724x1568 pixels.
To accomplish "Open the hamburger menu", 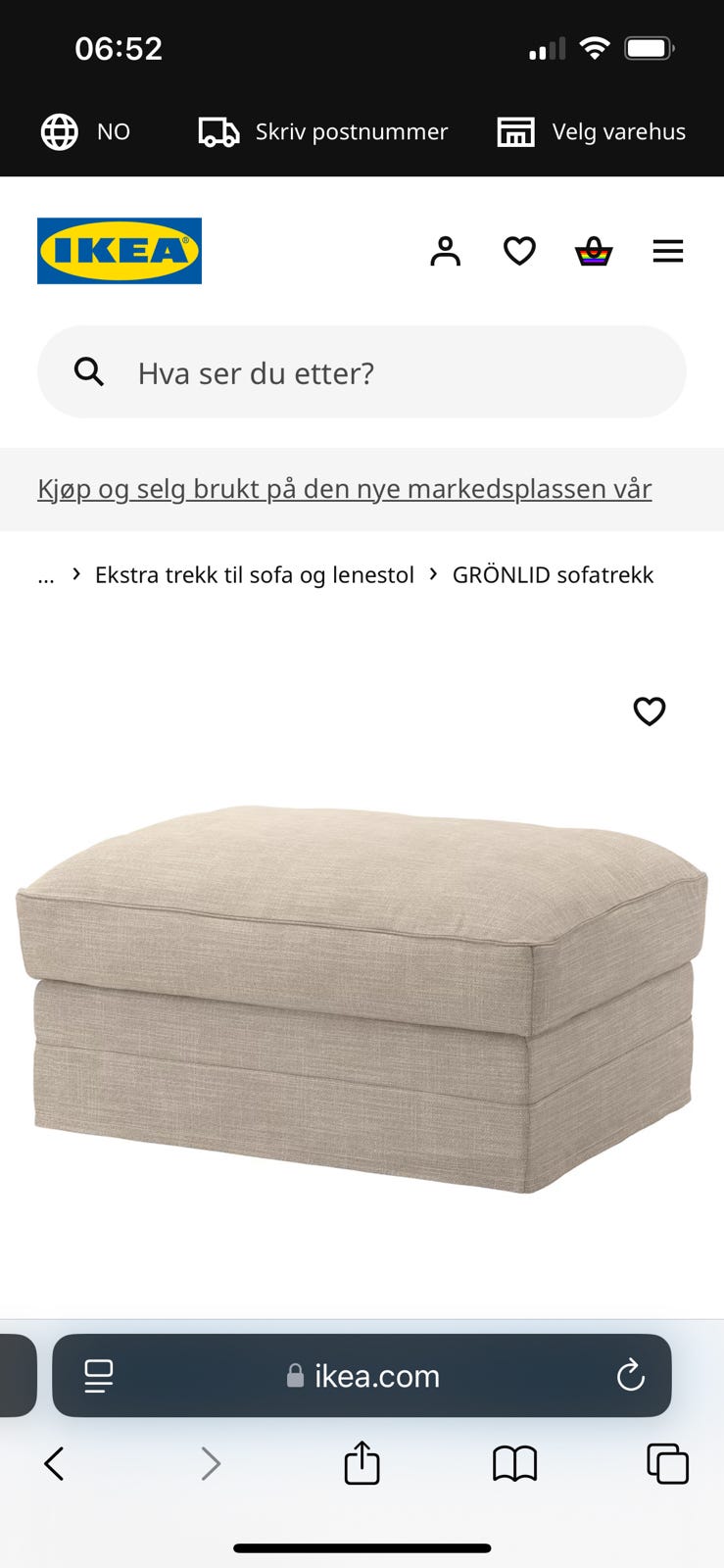I will (668, 251).
